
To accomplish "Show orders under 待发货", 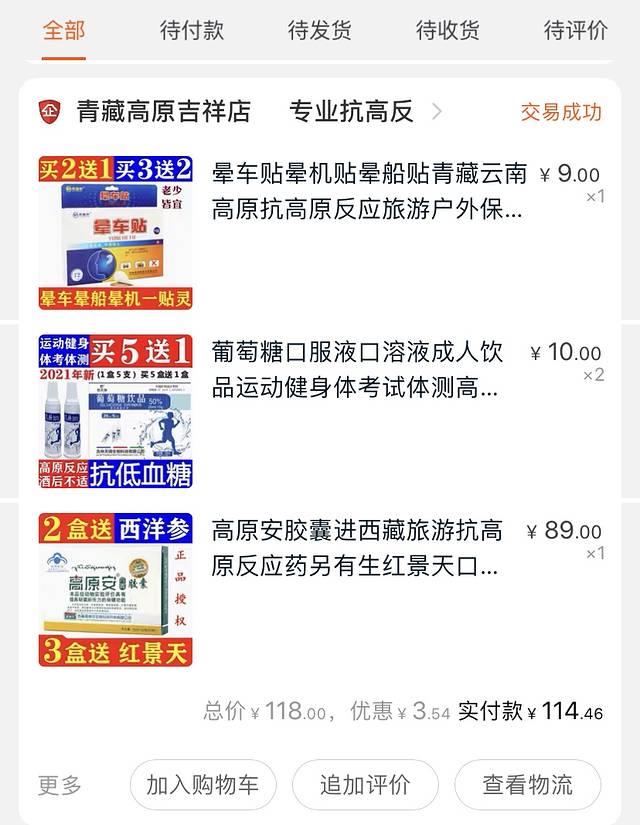I will [x=320, y=30].
